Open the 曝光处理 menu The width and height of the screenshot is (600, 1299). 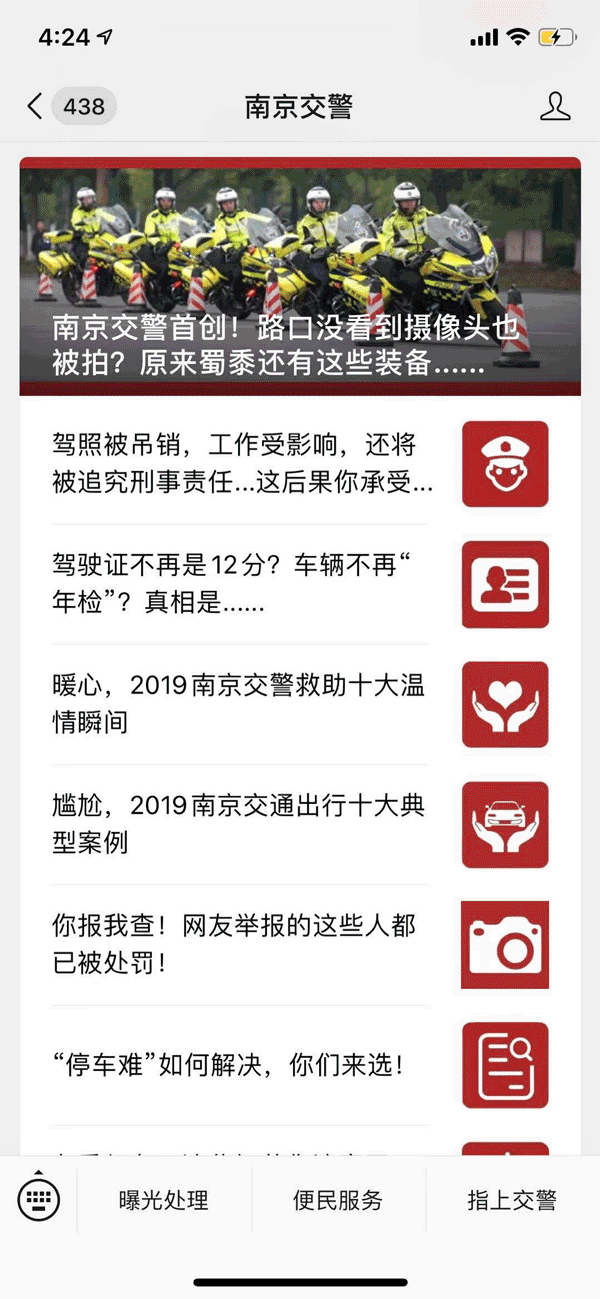click(x=164, y=1201)
